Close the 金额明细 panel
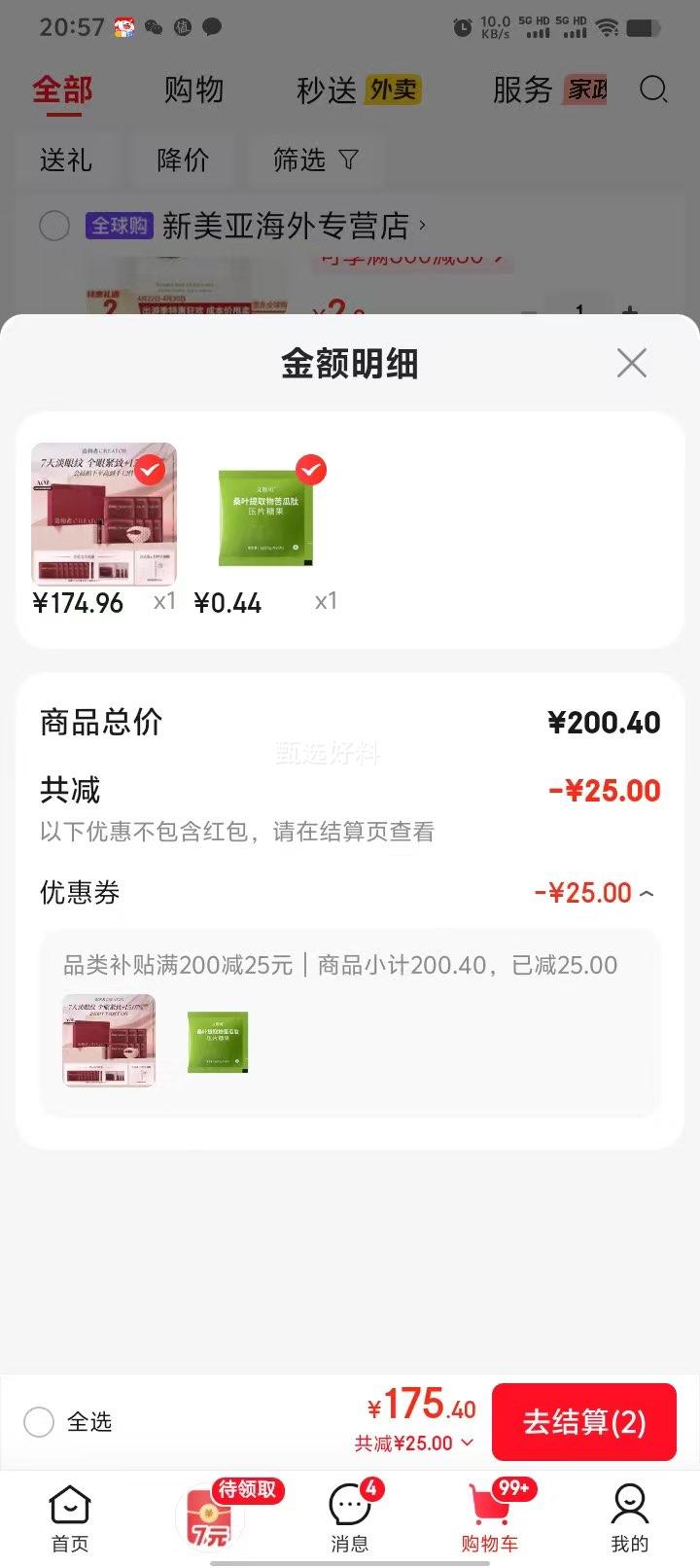 click(632, 363)
